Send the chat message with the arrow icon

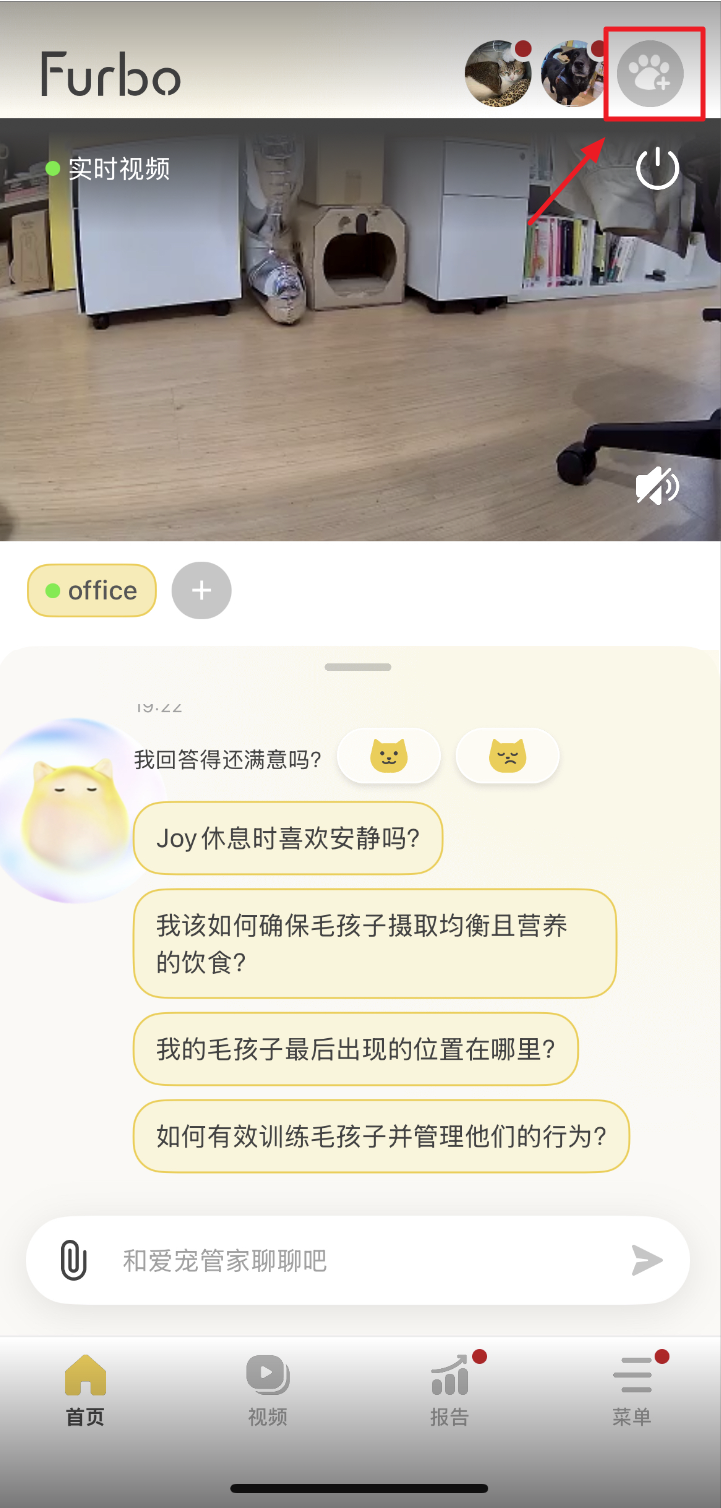point(646,1260)
